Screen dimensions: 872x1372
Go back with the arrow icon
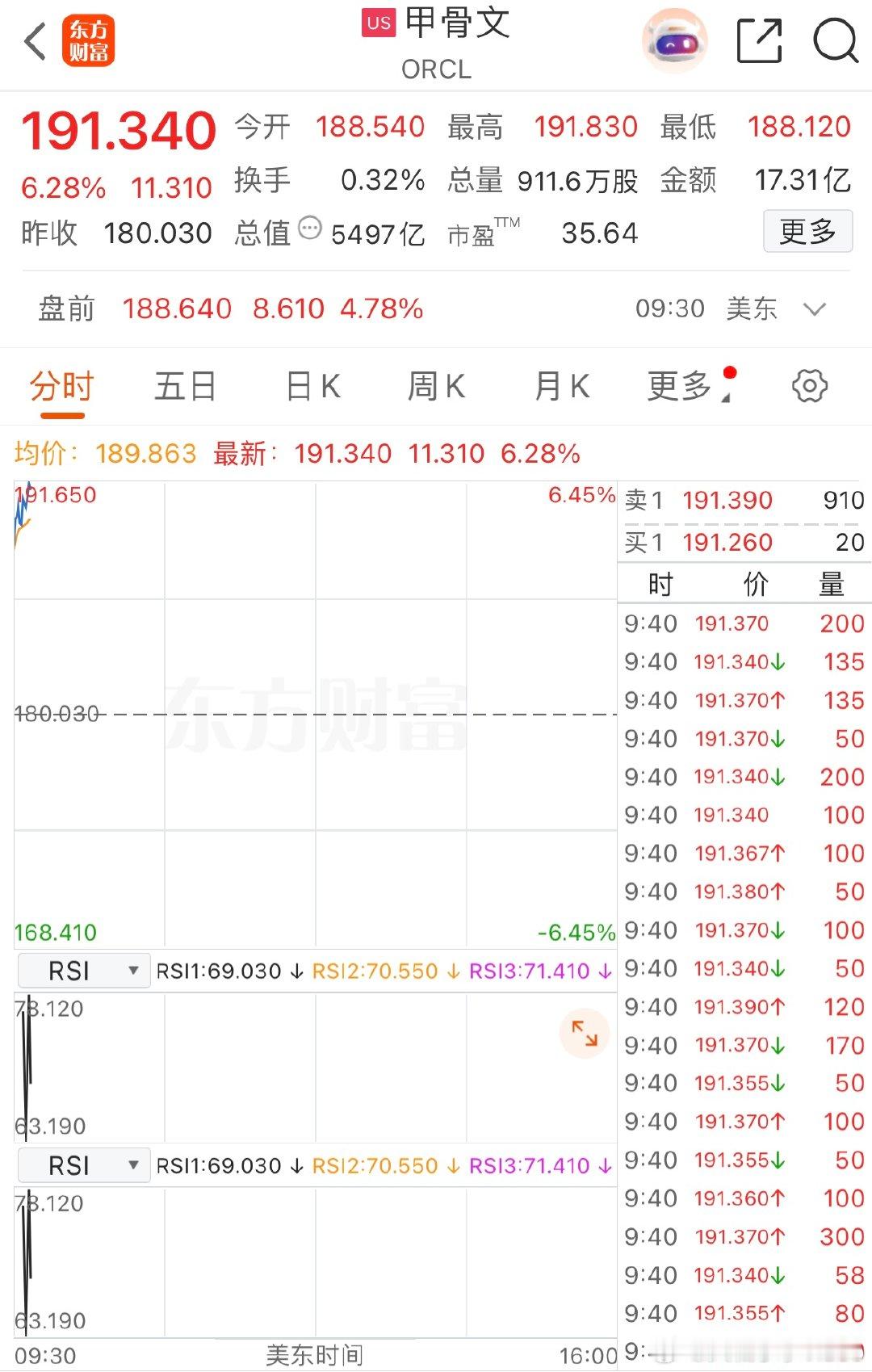pyautogui.click(x=35, y=41)
